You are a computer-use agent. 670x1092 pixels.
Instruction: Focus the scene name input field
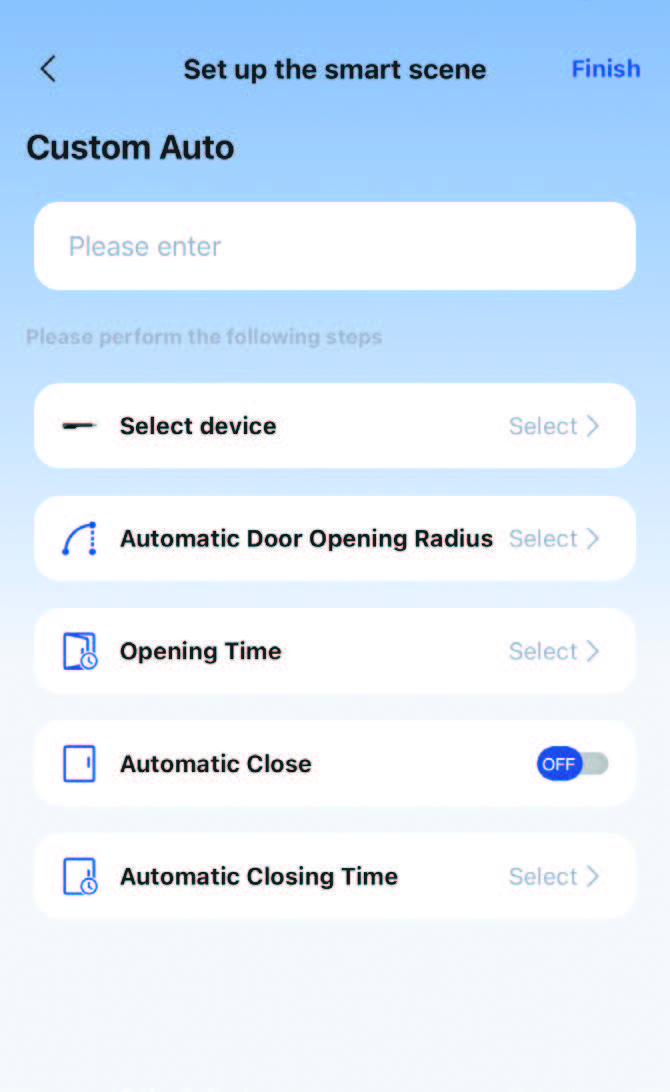click(x=334, y=246)
